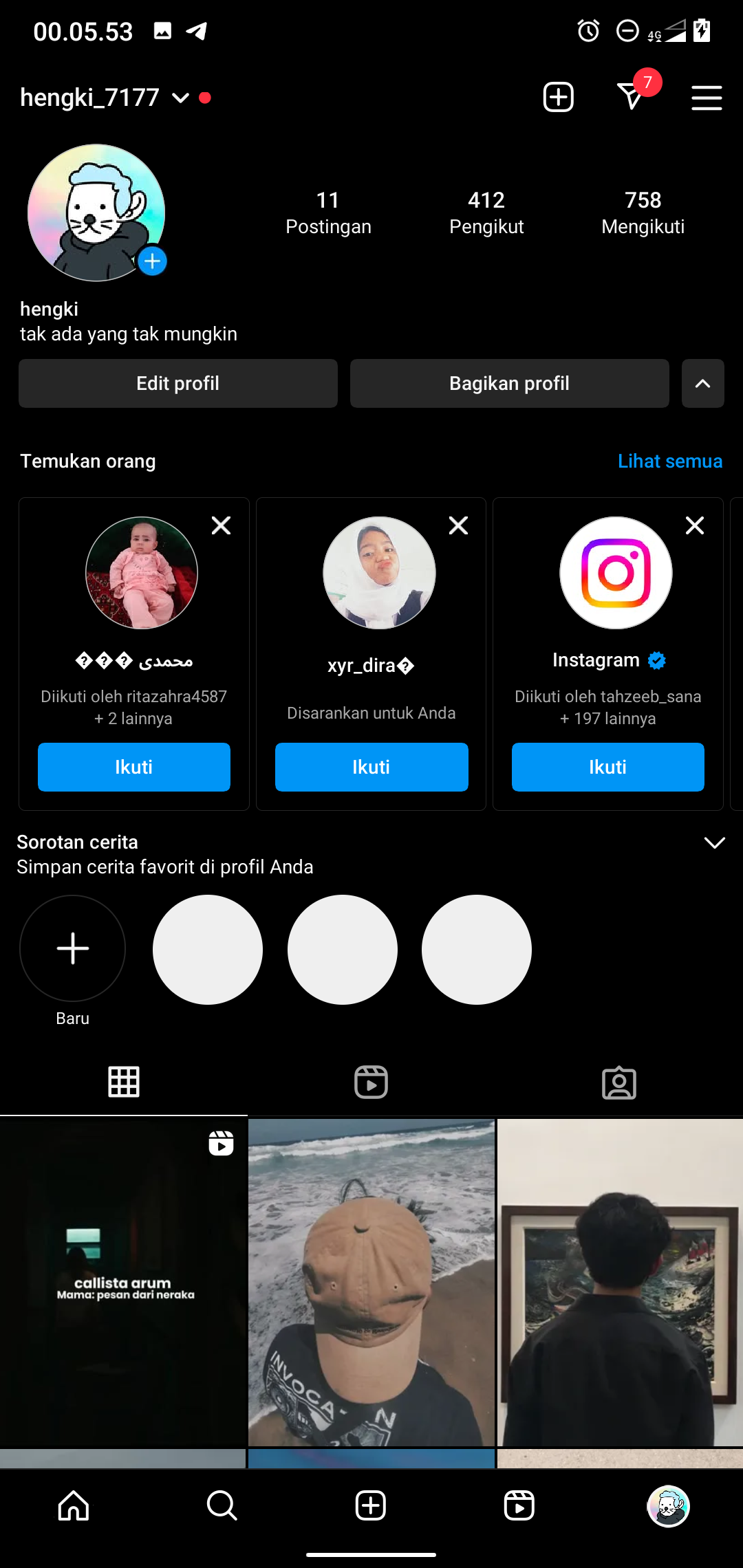Viewport: 743px width, 1568px height.
Task: Open direct messages with 7 notifications
Action: pyautogui.click(x=632, y=96)
